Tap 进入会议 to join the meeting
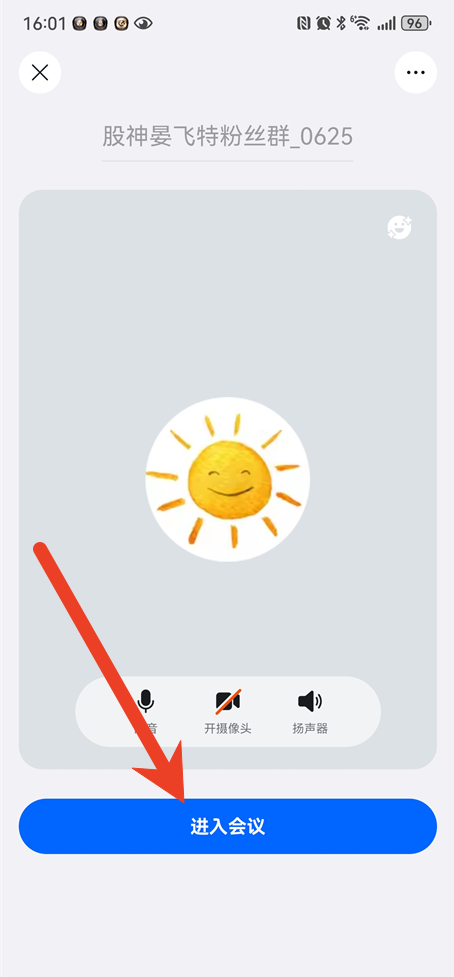Image resolution: width=454 pixels, height=977 pixels. tap(227, 826)
